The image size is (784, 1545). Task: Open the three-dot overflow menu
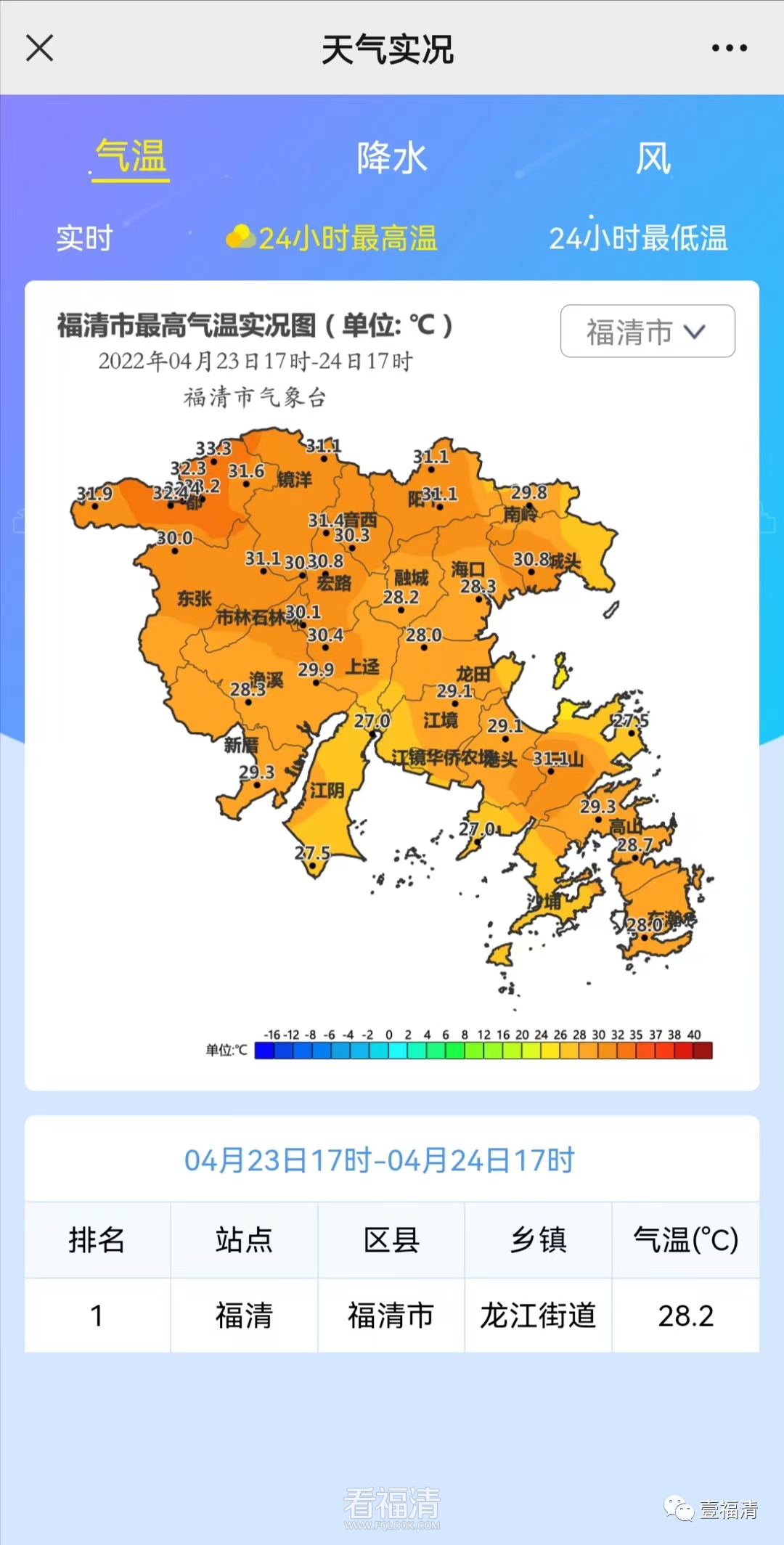click(x=729, y=49)
